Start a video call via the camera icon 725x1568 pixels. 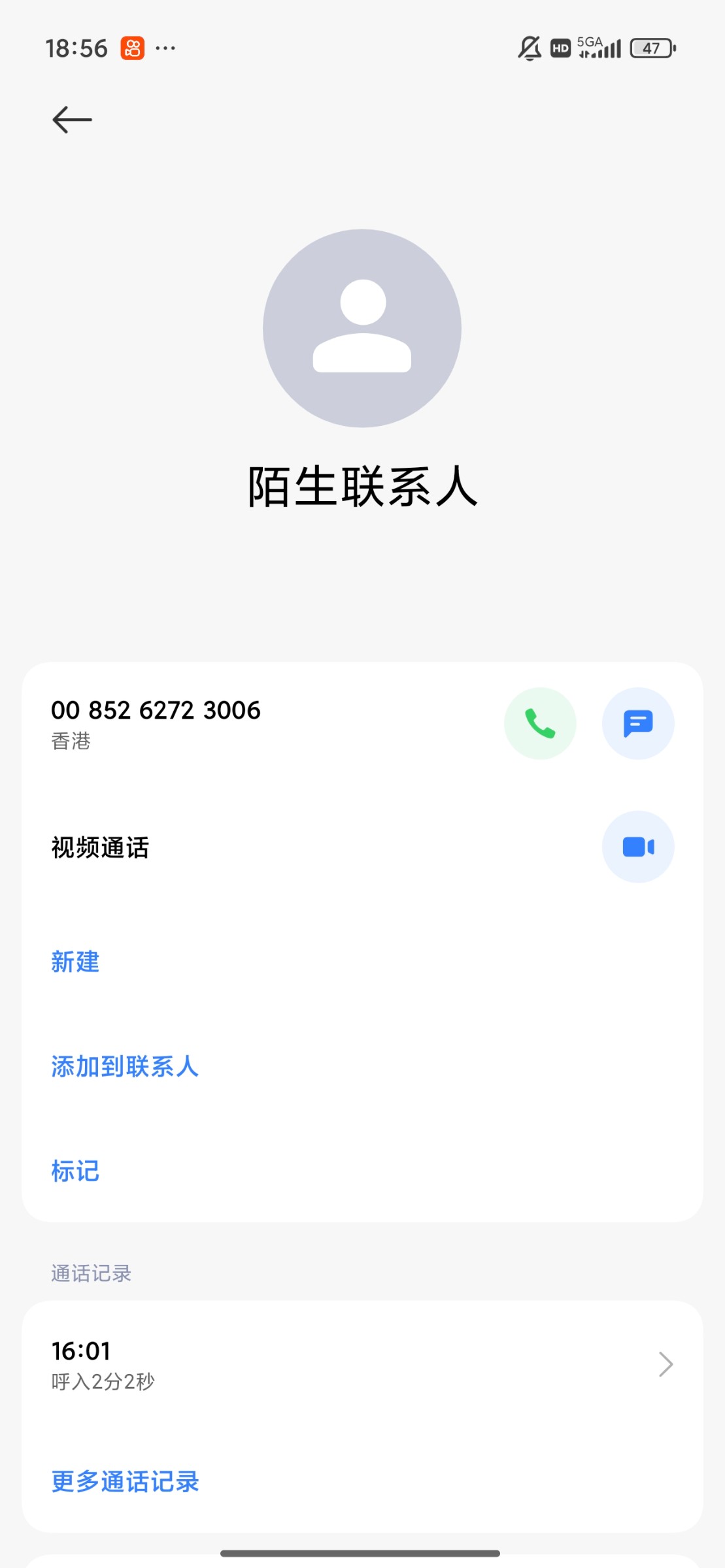638,845
